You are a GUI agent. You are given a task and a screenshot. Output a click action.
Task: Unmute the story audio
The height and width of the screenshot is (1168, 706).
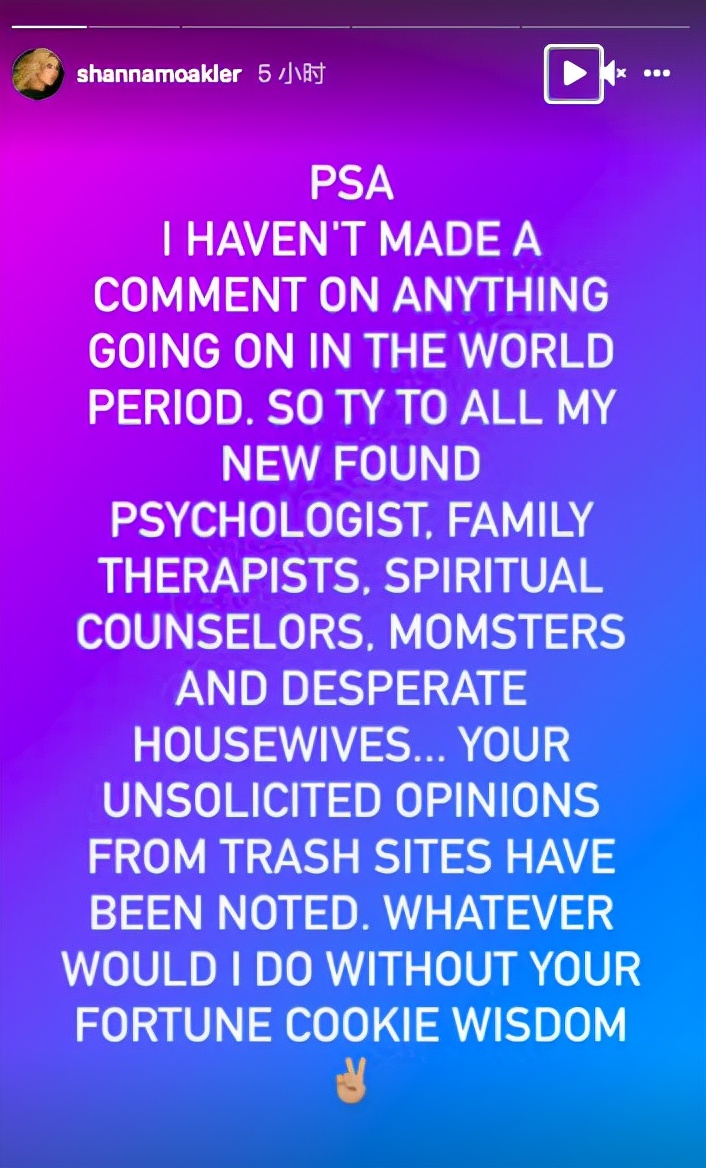pyautogui.click(x=614, y=73)
